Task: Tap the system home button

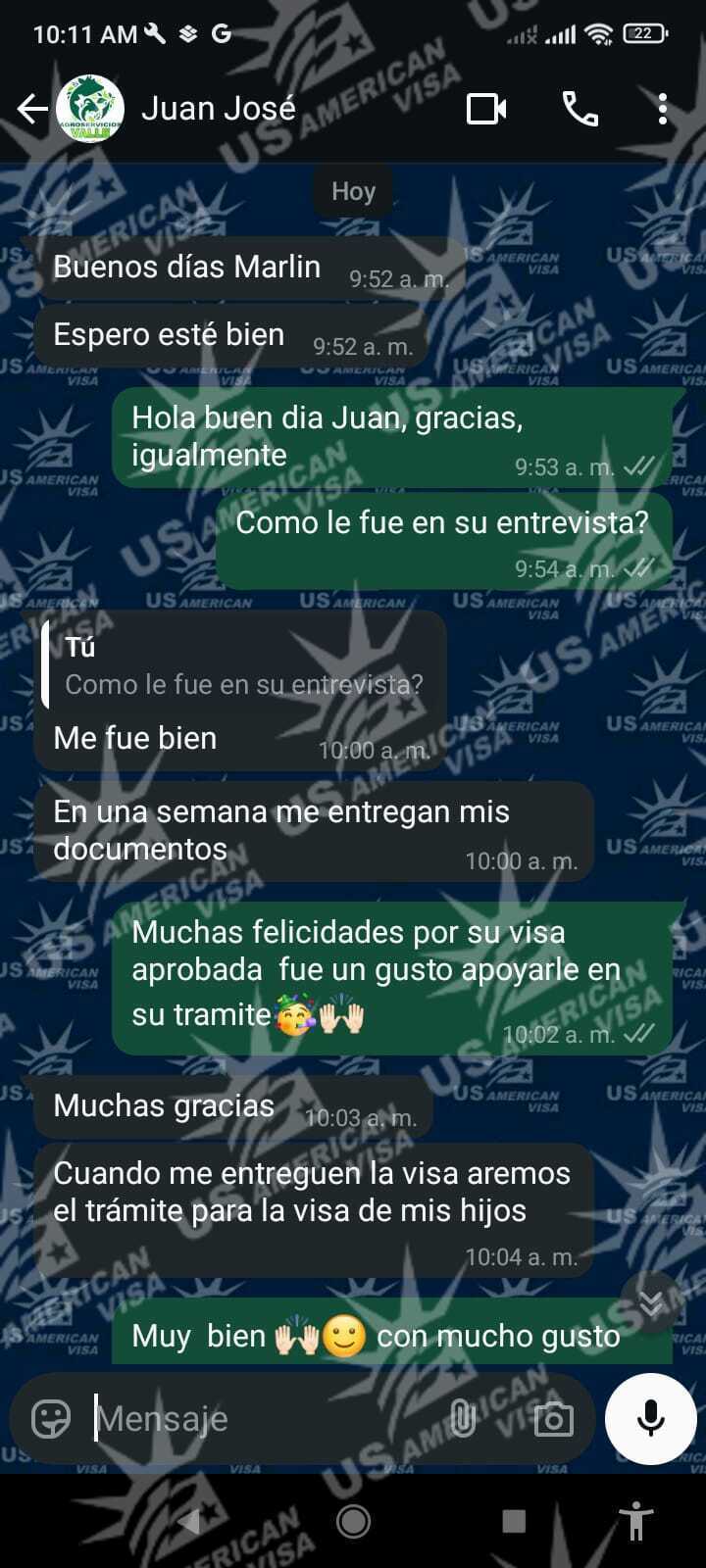Action: click(353, 1521)
